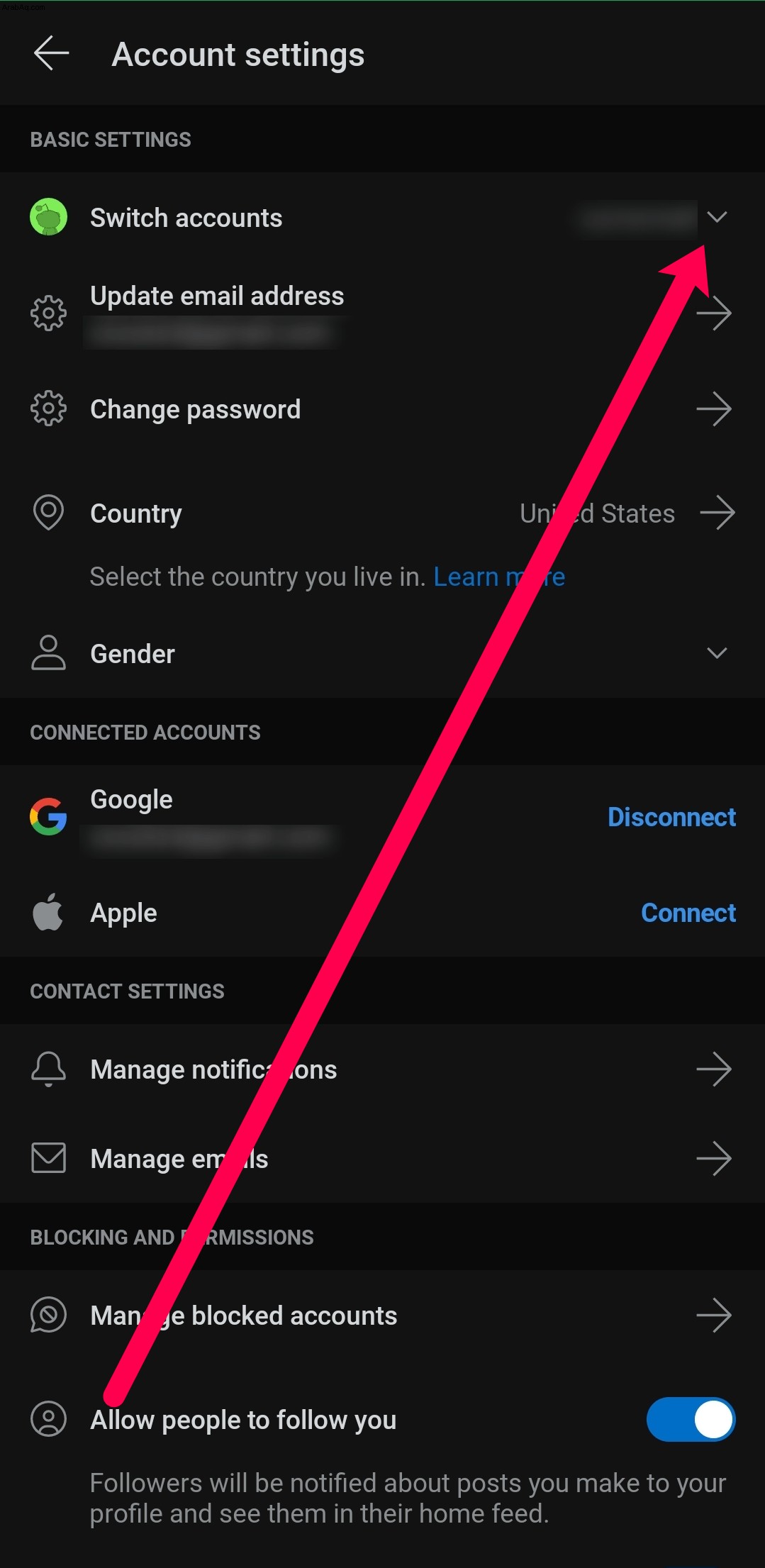The image size is (765, 1568).
Task: Open the Country setting
Action: (x=382, y=513)
